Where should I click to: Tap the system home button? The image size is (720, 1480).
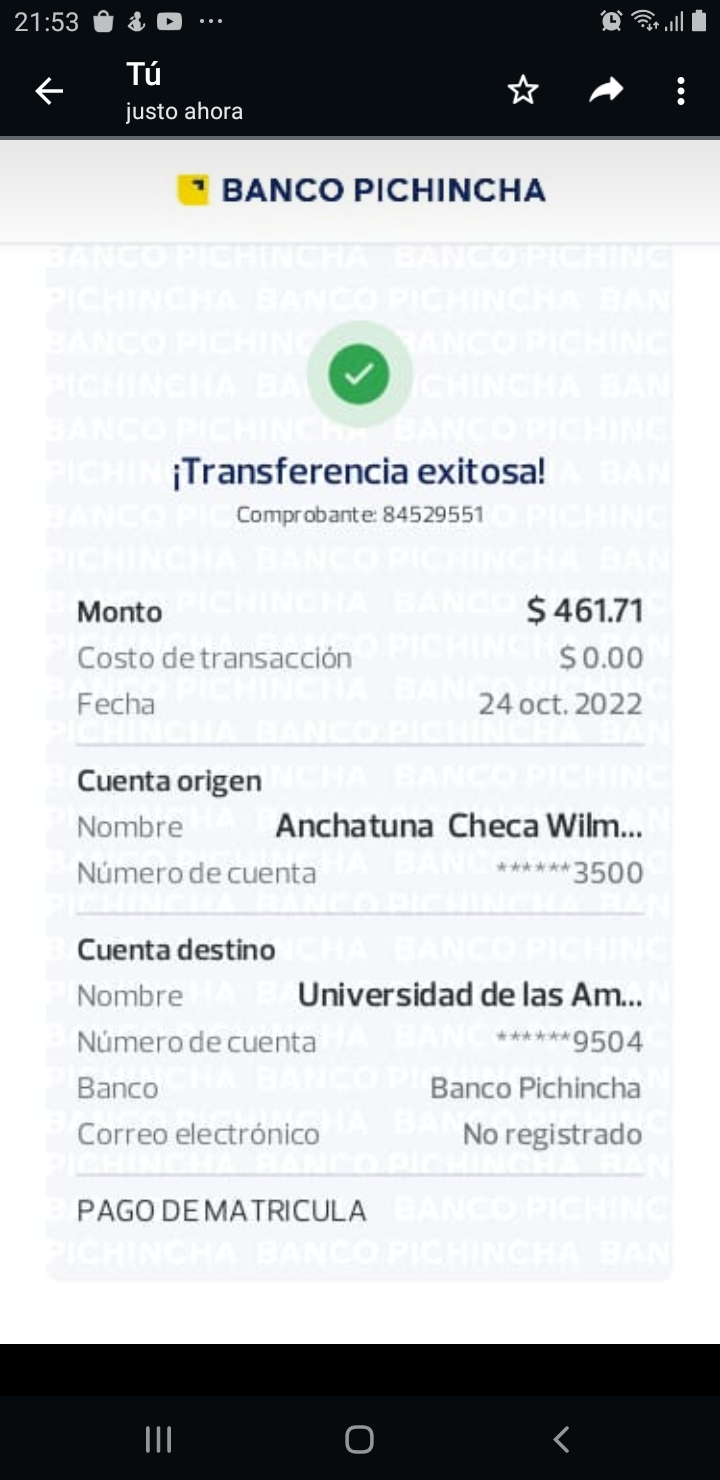click(x=359, y=1439)
